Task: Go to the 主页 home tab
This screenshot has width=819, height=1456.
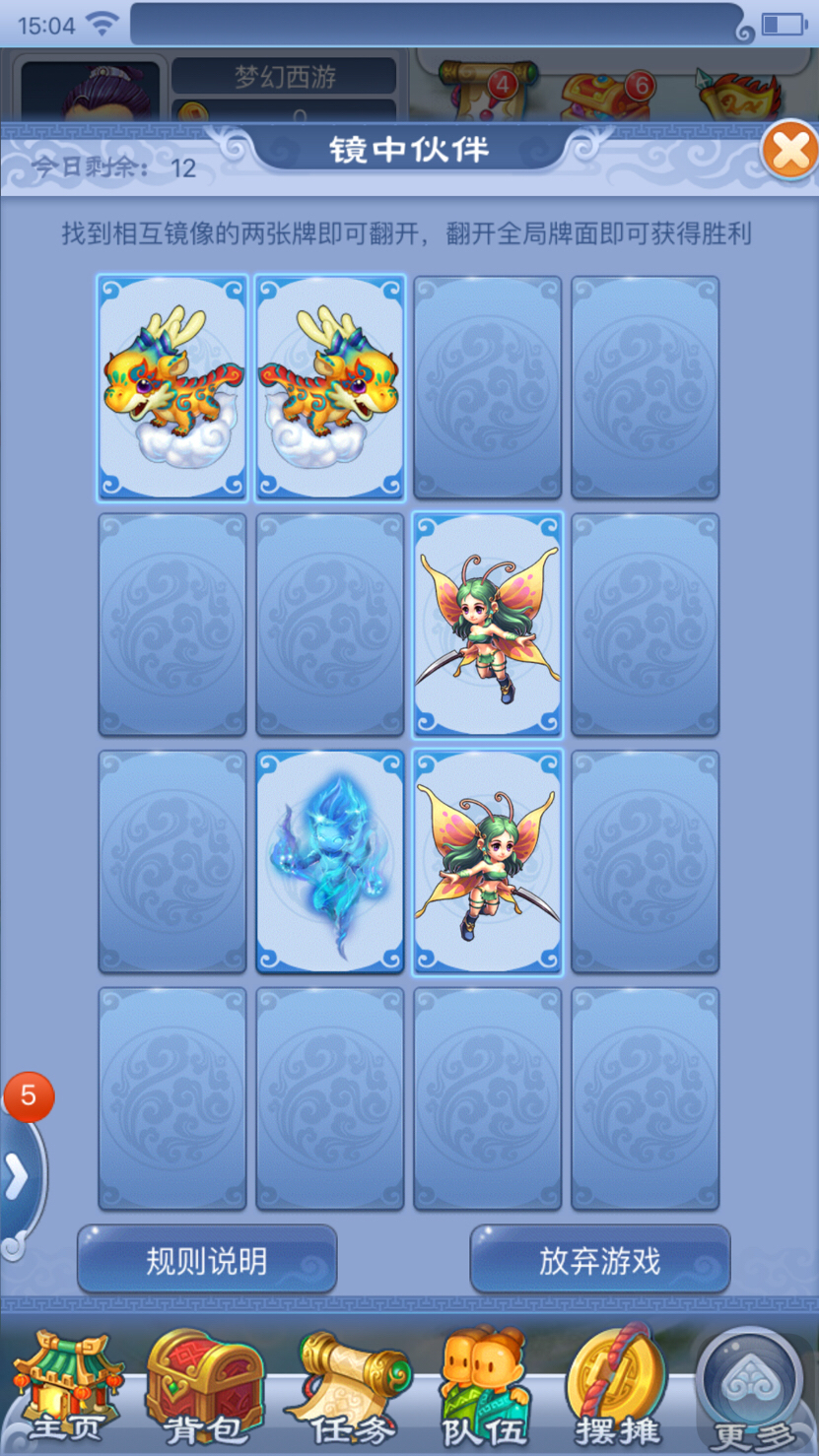Action: pos(66,1386)
